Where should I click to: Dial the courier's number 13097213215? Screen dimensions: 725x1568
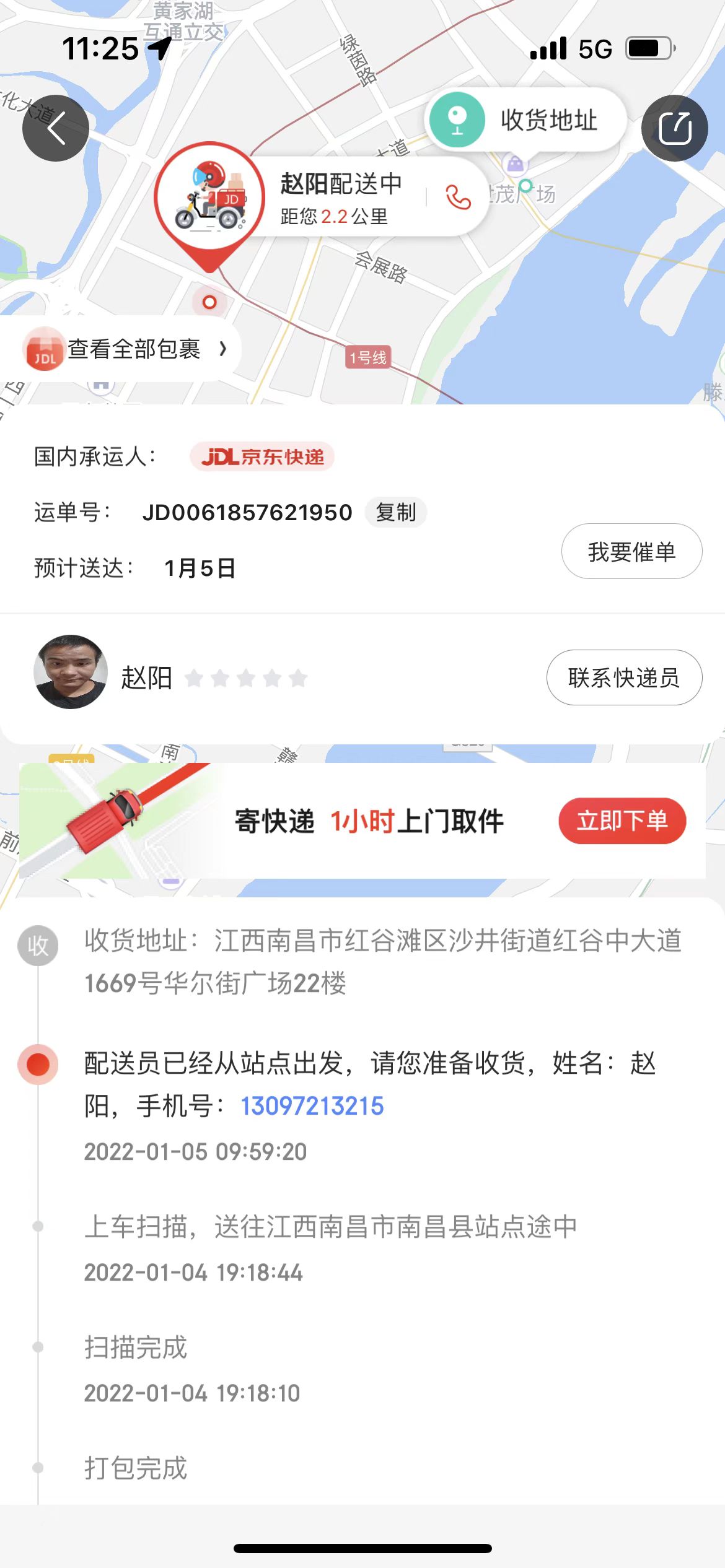312,1106
